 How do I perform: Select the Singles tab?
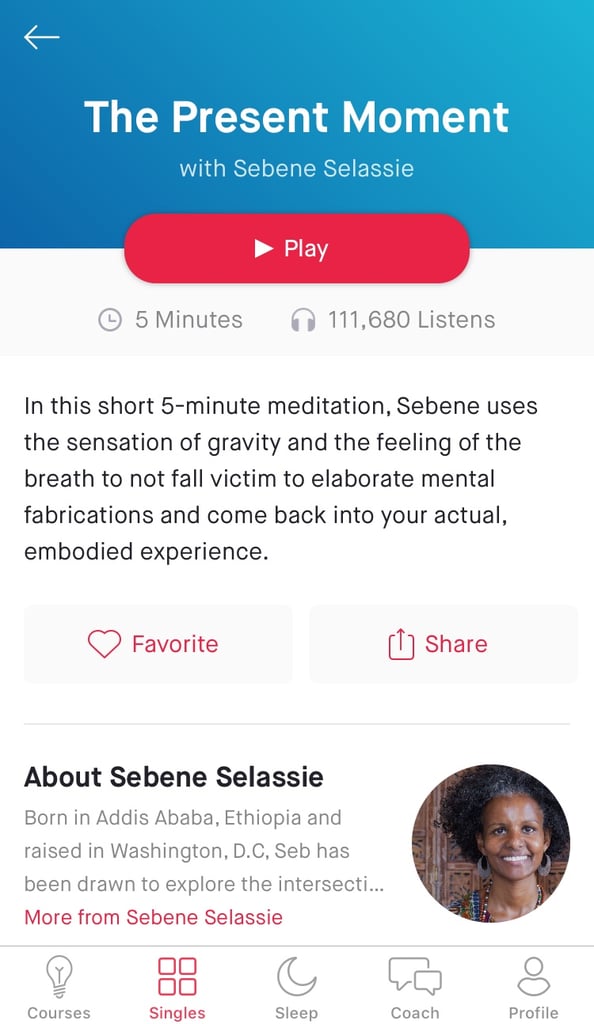click(177, 987)
